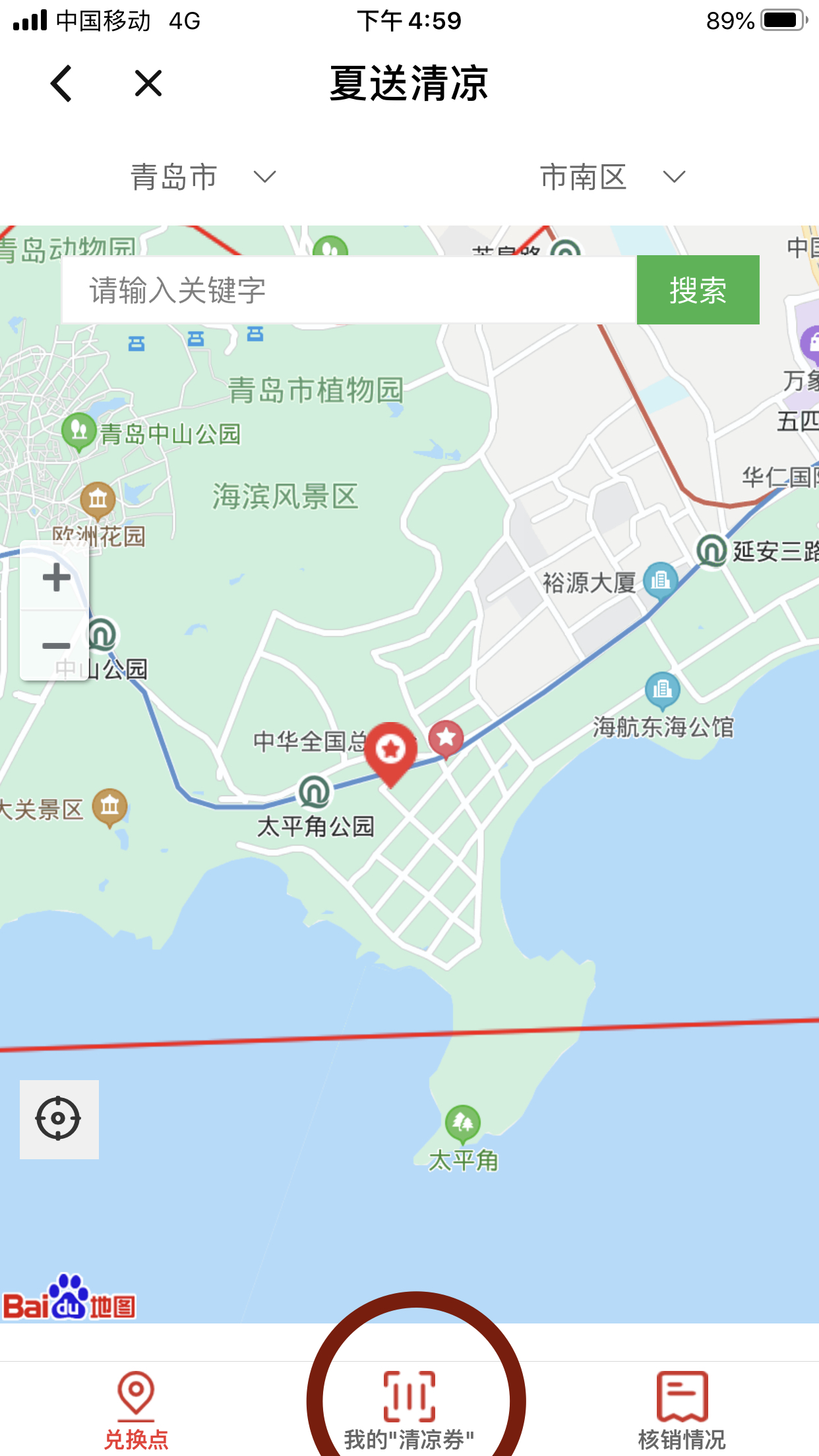Select the large red location pin
This screenshot has height=1456, width=819.
[390, 750]
